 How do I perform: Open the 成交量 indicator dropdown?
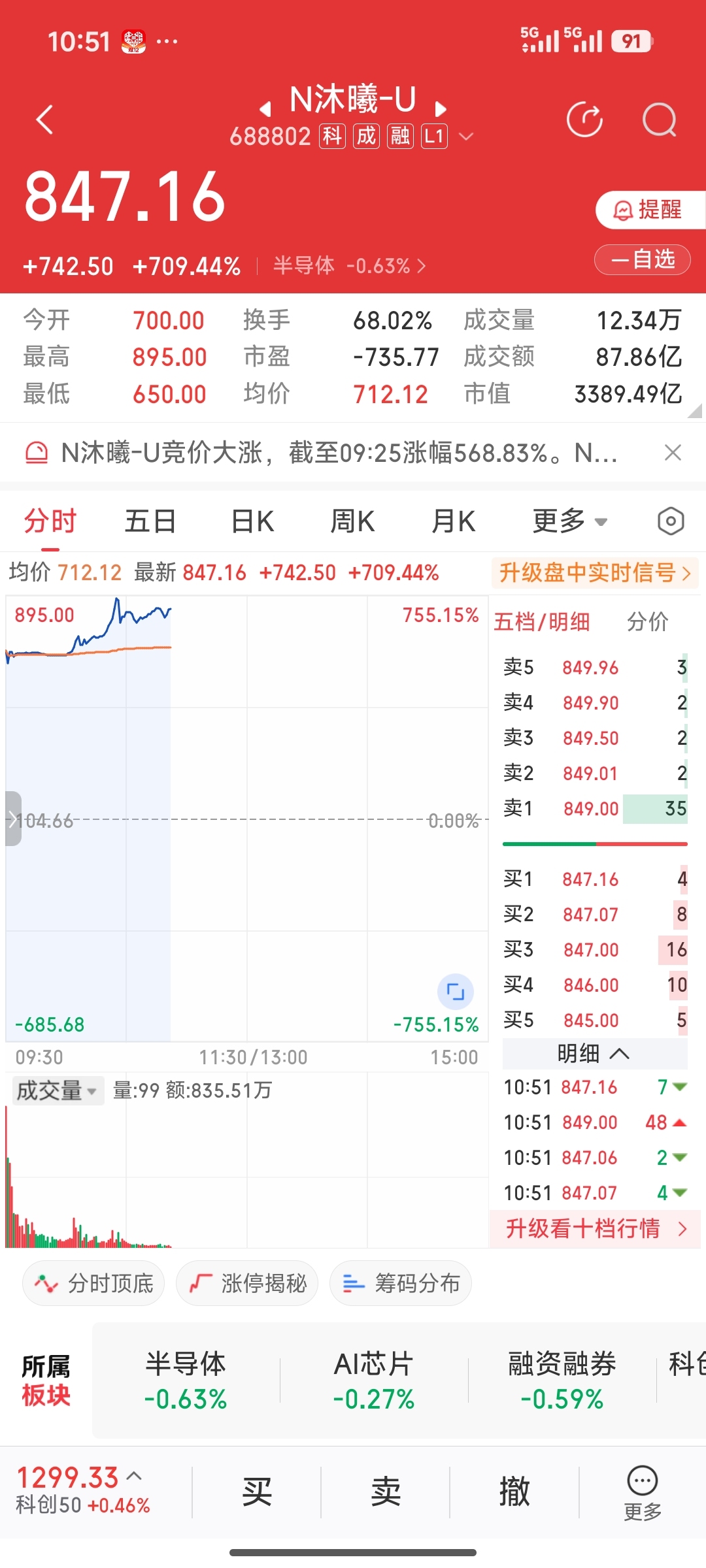click(57, 1090)
